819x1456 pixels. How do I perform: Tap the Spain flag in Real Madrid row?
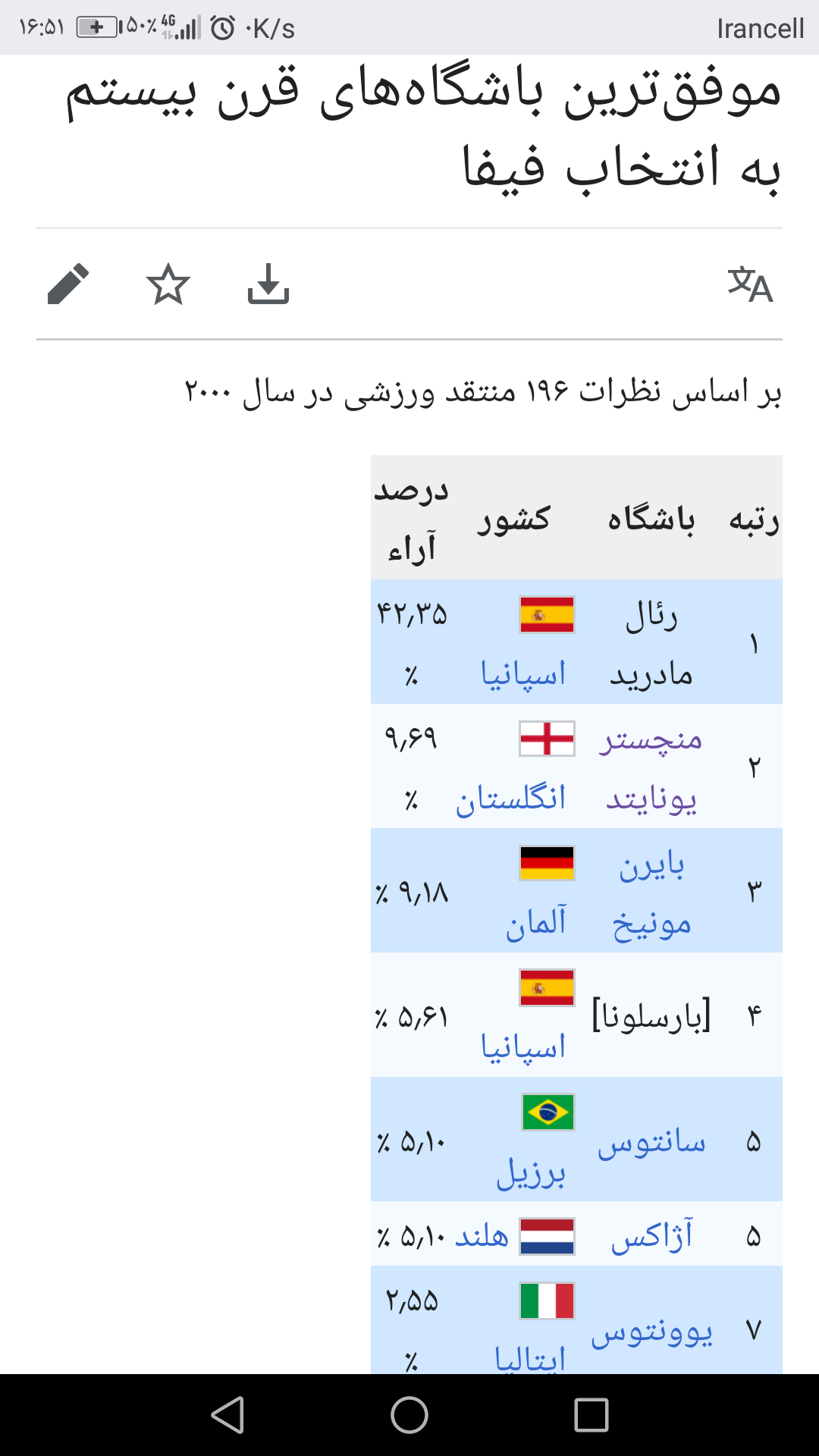coord(547,615)
